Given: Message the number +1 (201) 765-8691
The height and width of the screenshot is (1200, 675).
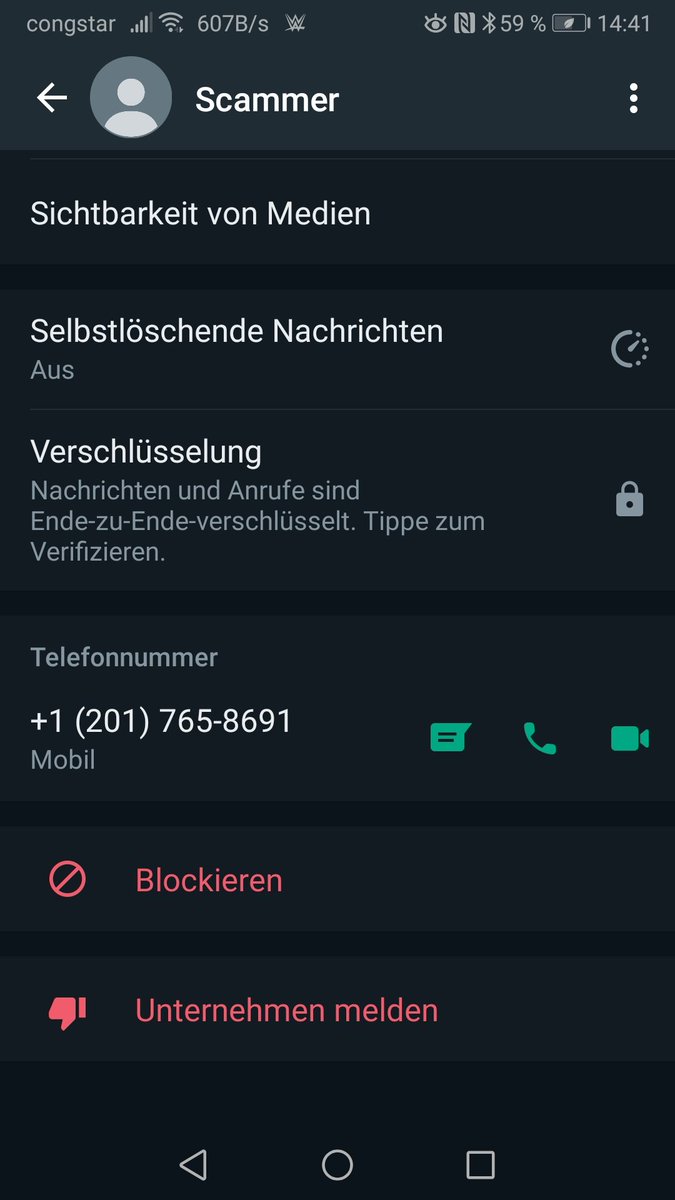Looking at the screenshot, I should pyautogui.click(x=450, y=738).
